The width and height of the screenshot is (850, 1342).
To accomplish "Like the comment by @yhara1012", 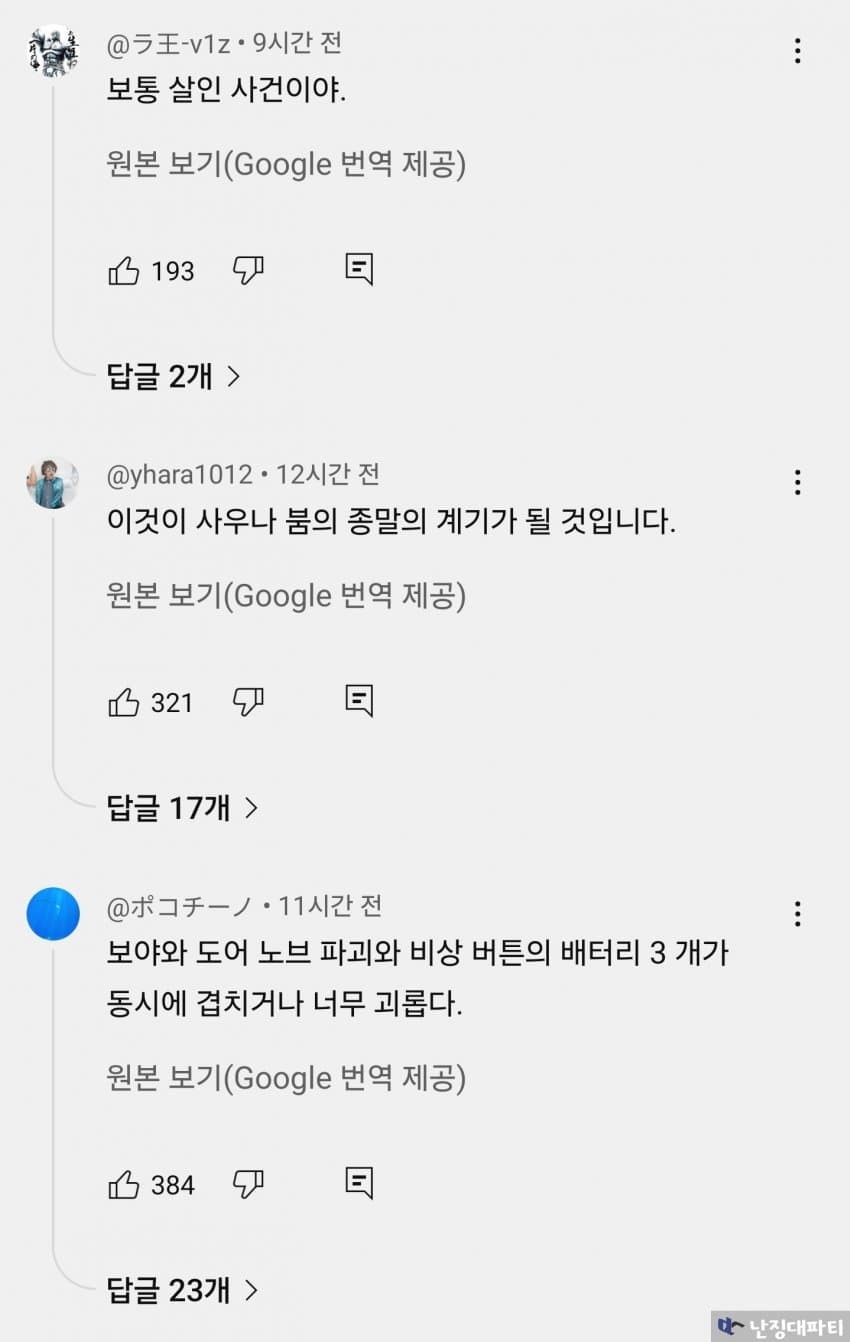I will [123, 702].
